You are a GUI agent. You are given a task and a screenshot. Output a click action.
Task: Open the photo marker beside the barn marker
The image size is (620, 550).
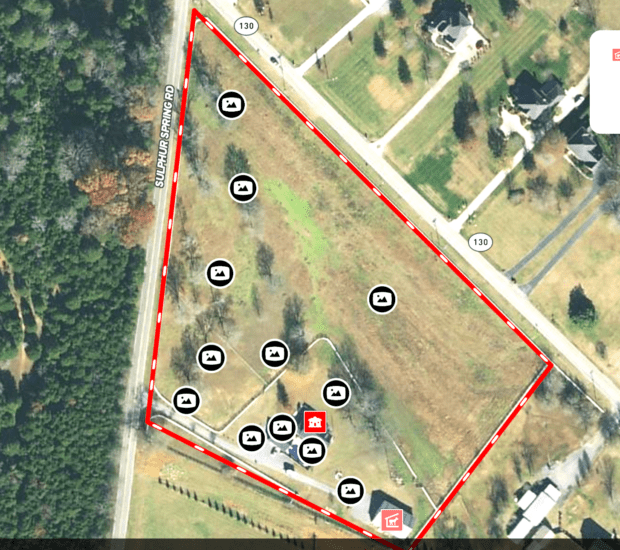[350, 490]
